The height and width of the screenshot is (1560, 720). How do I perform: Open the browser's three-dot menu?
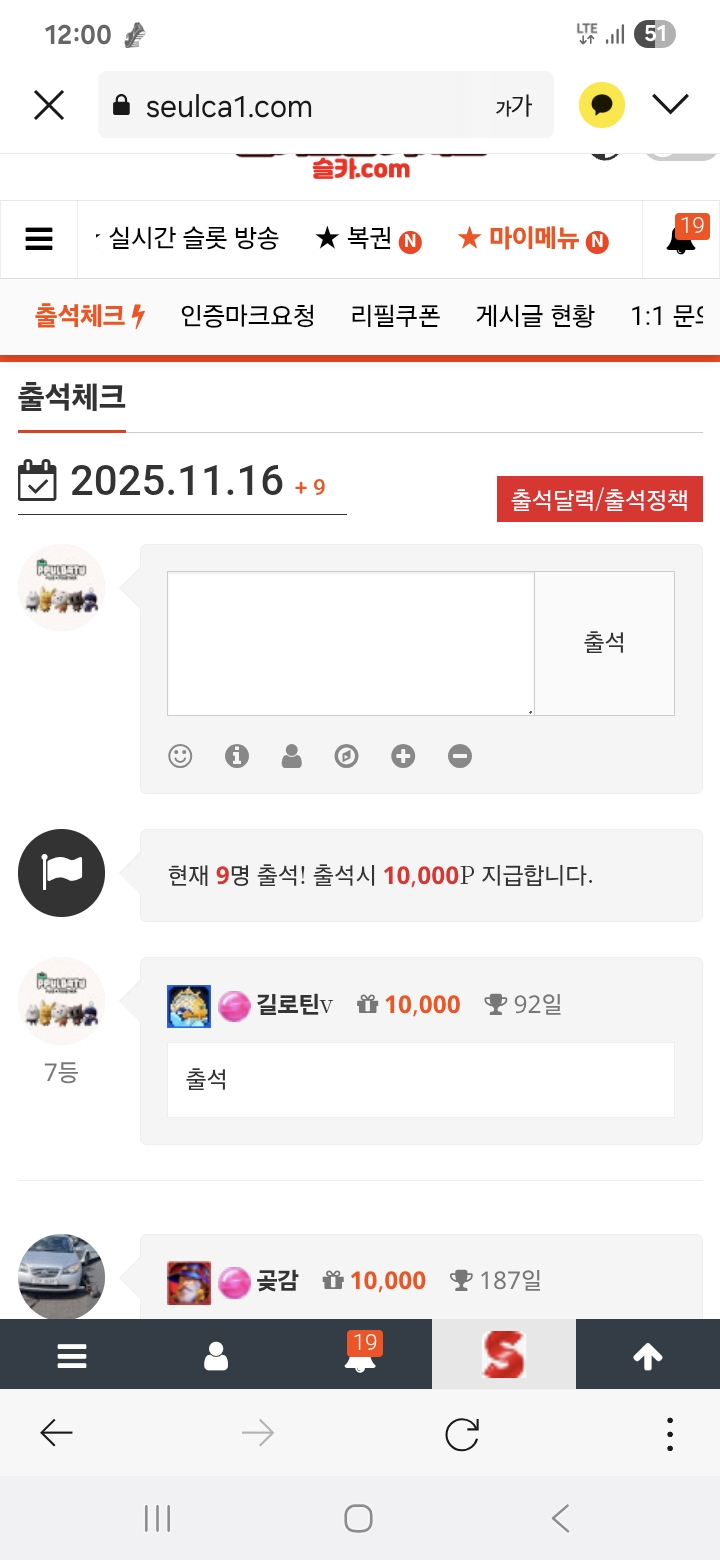tap(669, 1434)
